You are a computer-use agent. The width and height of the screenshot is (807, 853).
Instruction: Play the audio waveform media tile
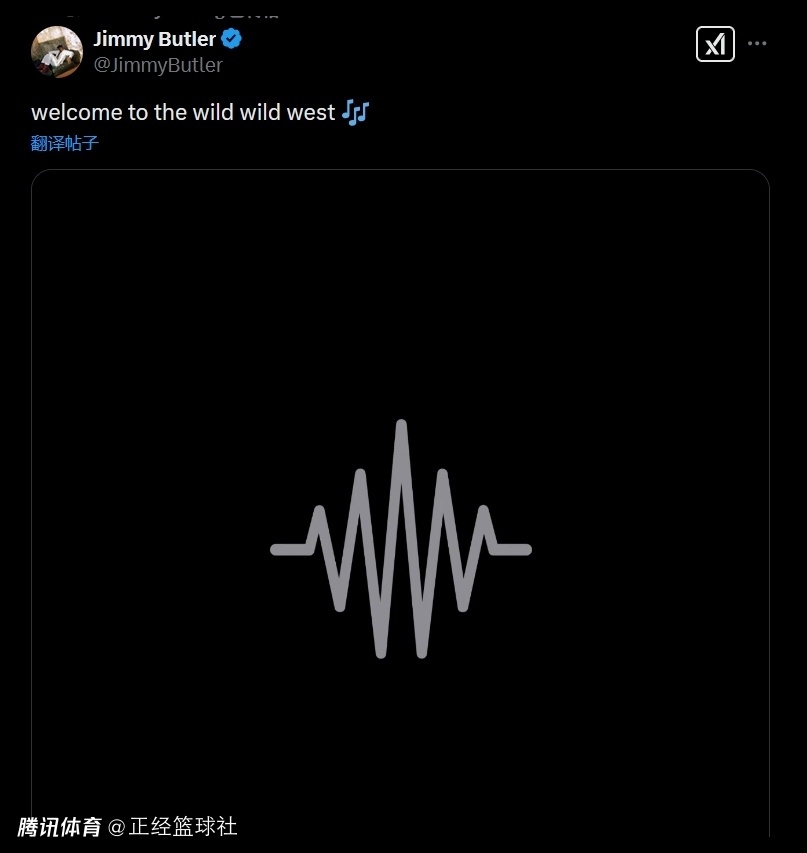point(400,540)
